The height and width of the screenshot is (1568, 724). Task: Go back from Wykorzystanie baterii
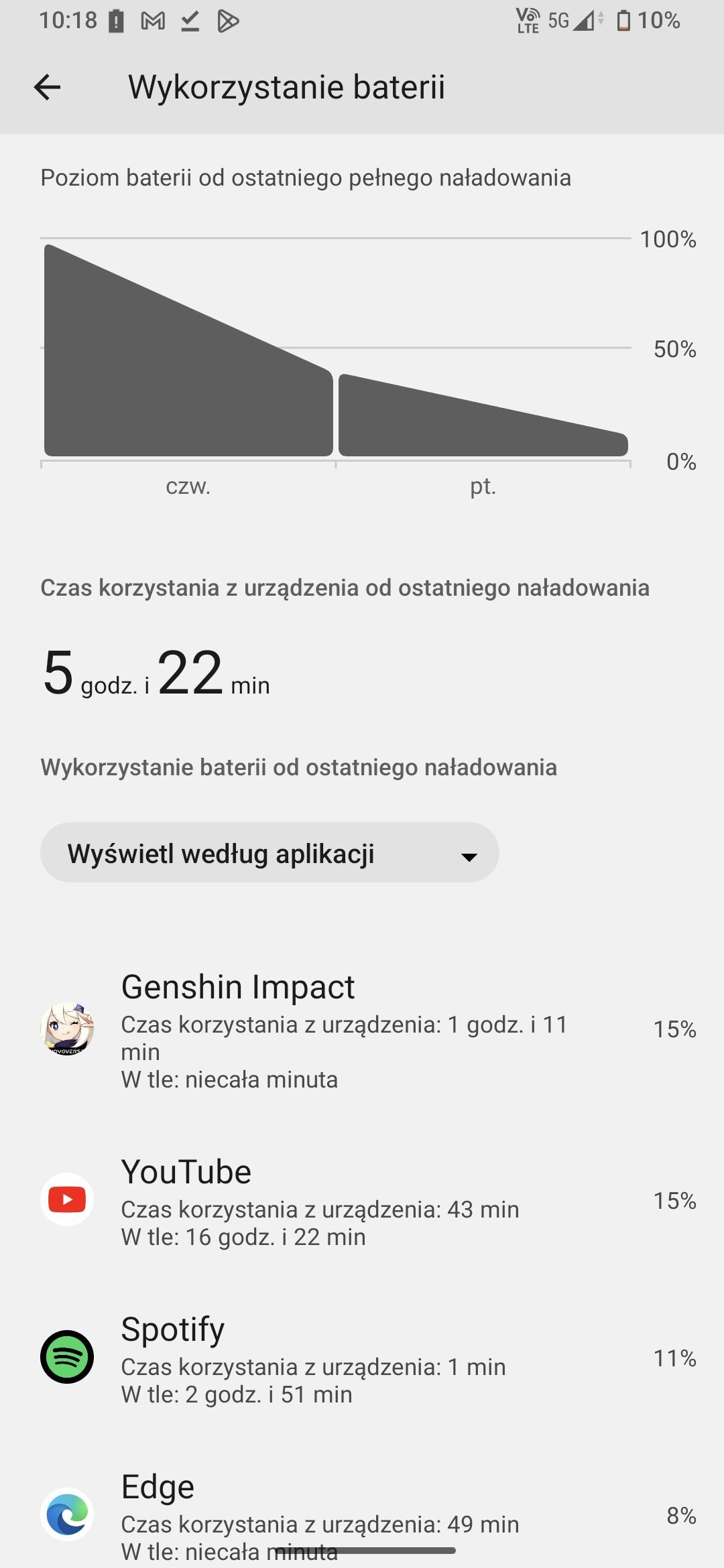47,87
